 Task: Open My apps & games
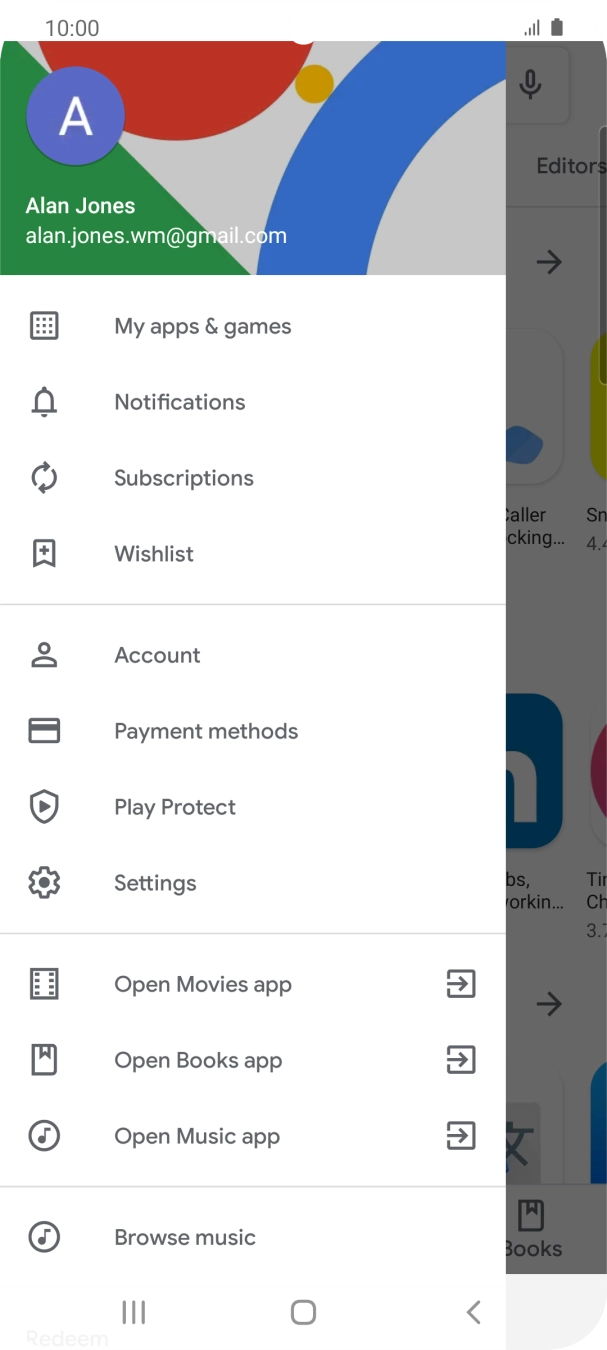[x=202, y=326]
